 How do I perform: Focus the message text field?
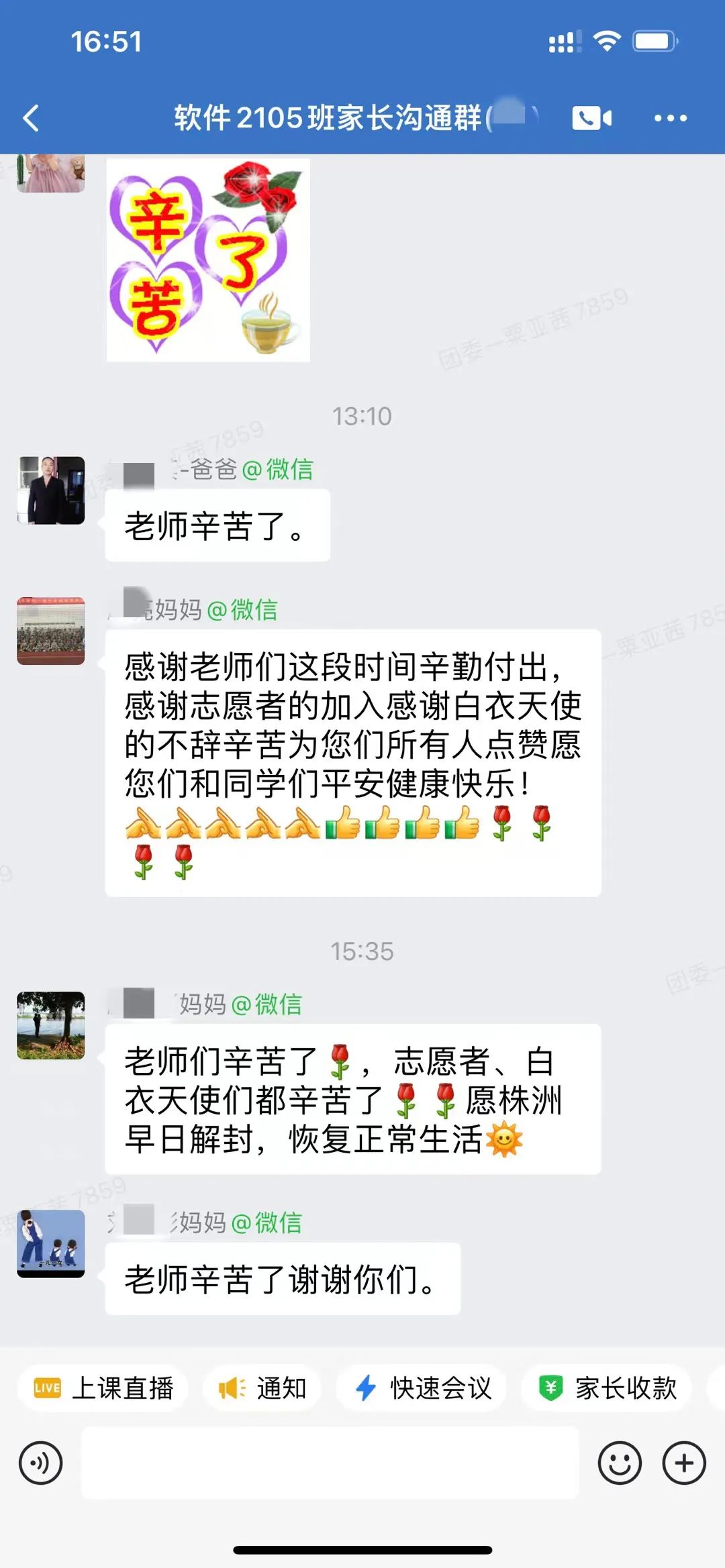click(x=329, y=1463)
